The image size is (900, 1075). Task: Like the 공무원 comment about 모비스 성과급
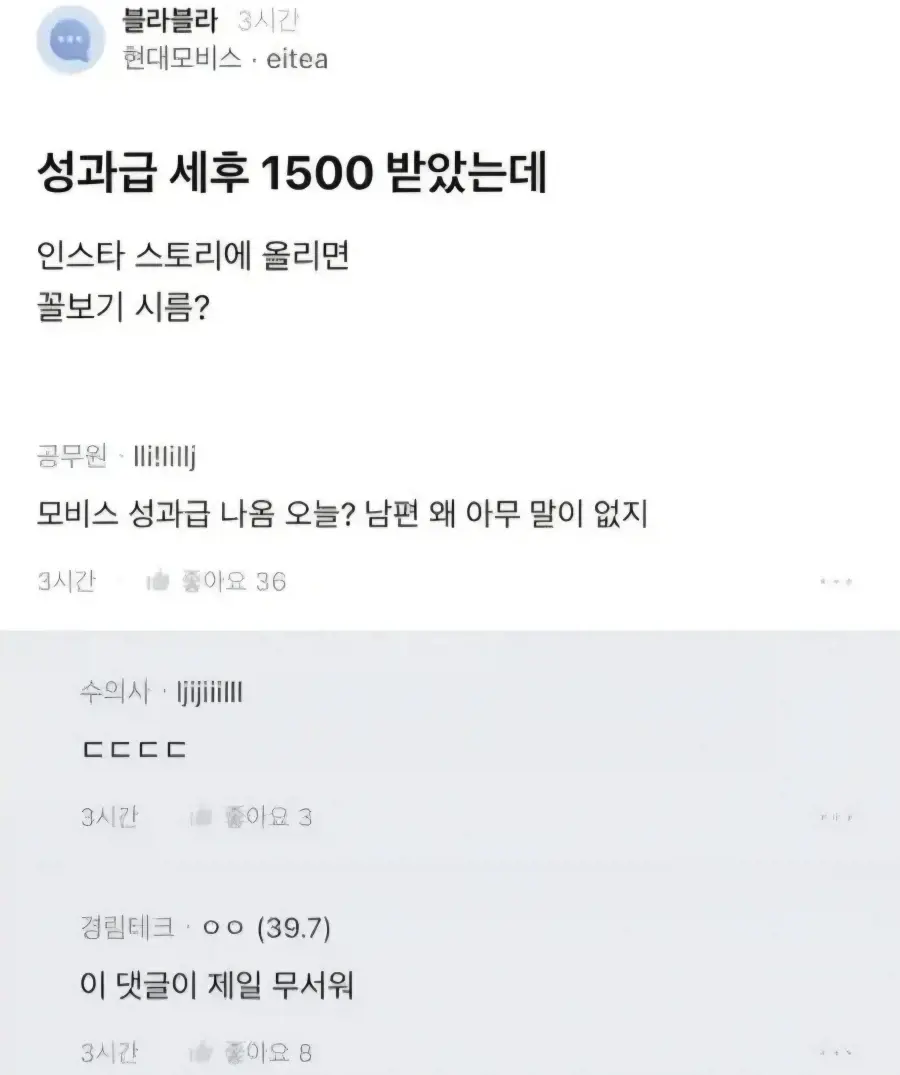160,581
